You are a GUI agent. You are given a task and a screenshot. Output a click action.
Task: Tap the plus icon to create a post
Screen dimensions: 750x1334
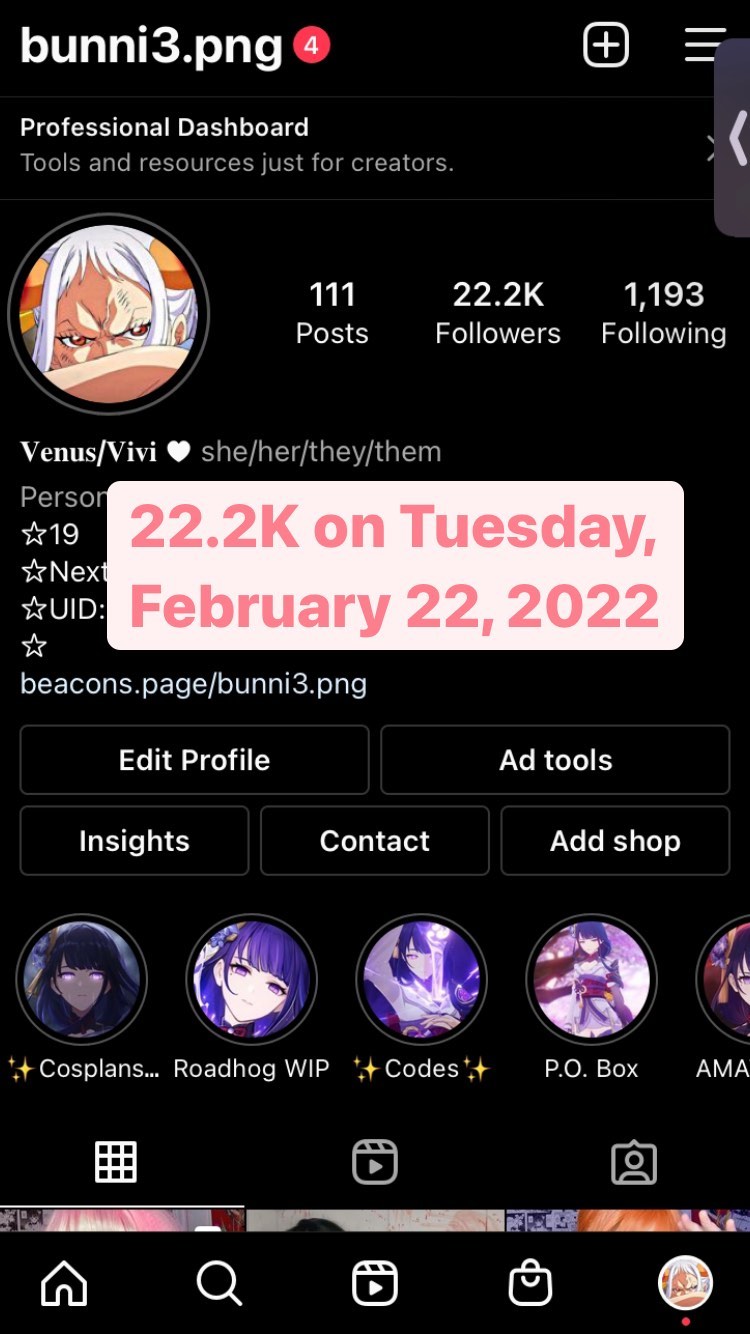(x=606, y=45)
